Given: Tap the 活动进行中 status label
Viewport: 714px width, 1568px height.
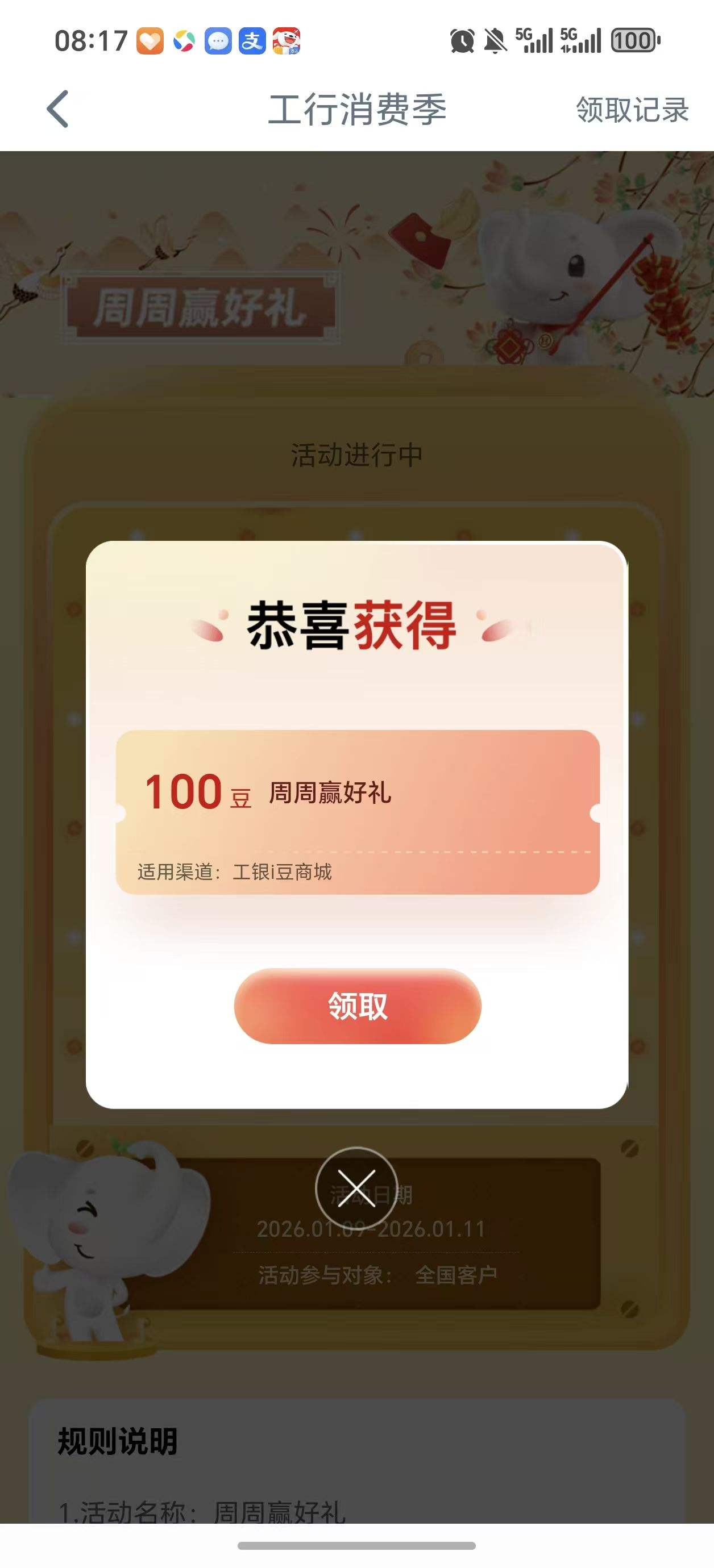Looking at the screenshot, I should (357, 453).
